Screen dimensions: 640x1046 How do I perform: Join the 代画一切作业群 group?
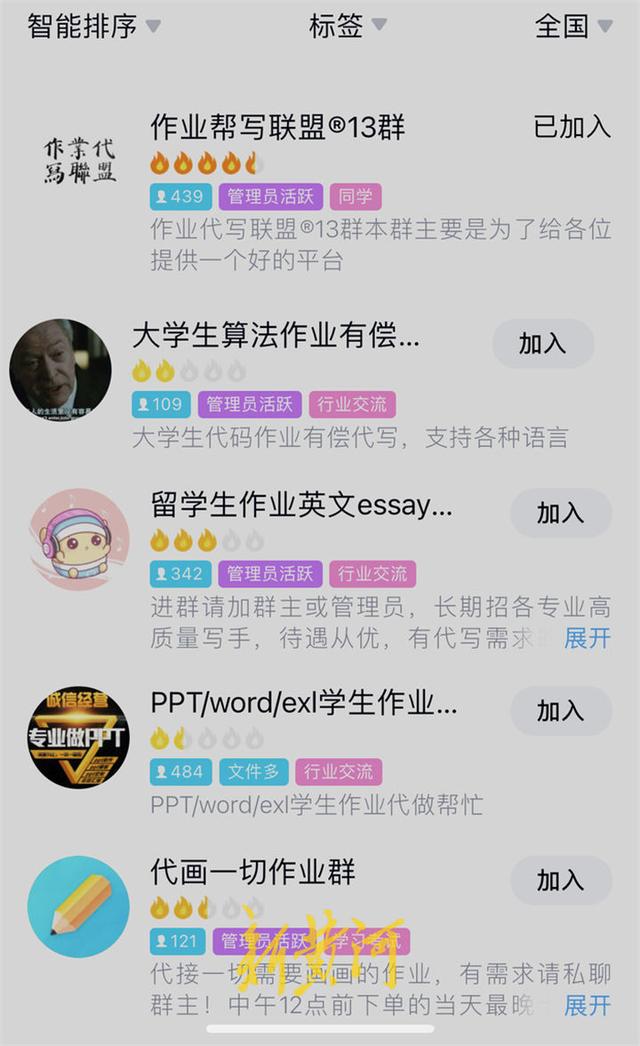point(561,881)
